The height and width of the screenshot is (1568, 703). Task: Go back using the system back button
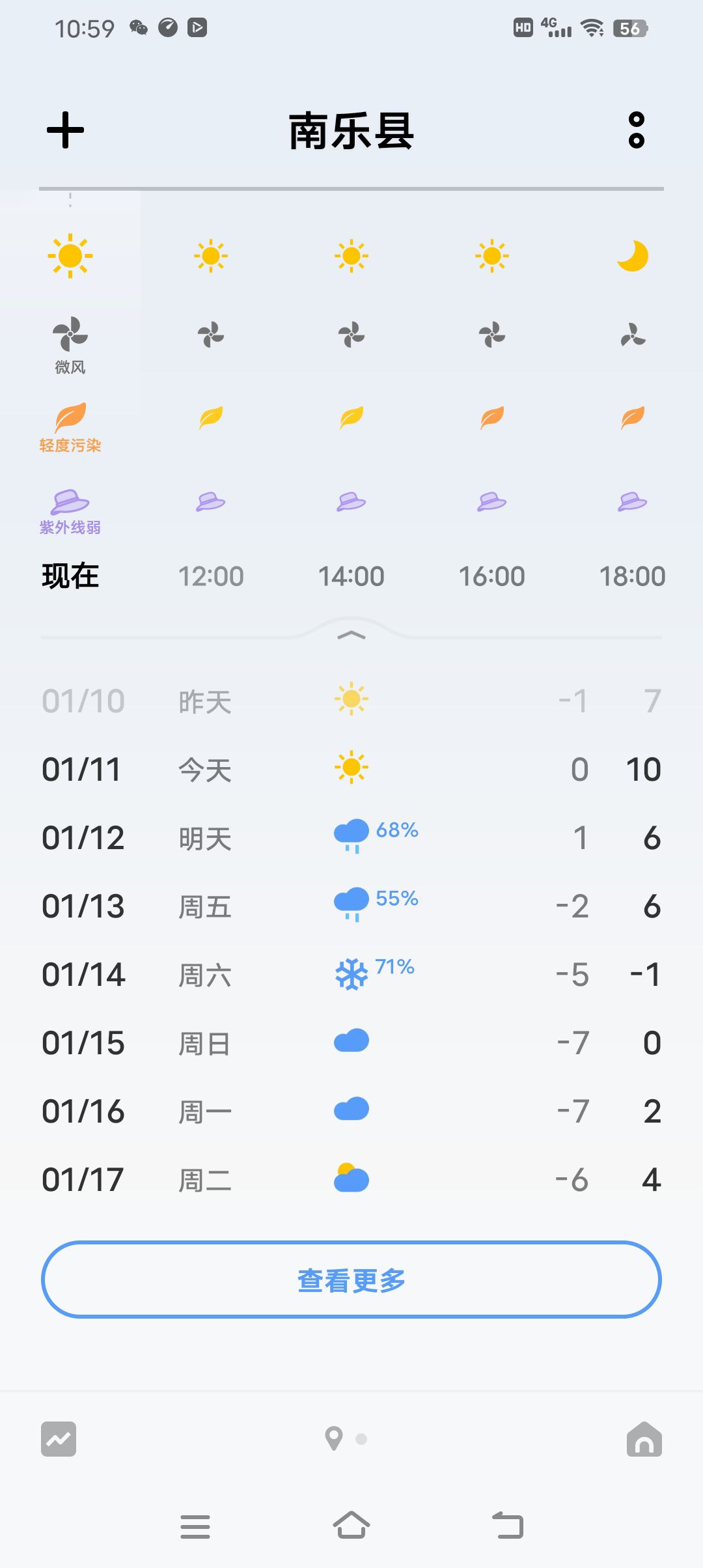[508, 1526]
